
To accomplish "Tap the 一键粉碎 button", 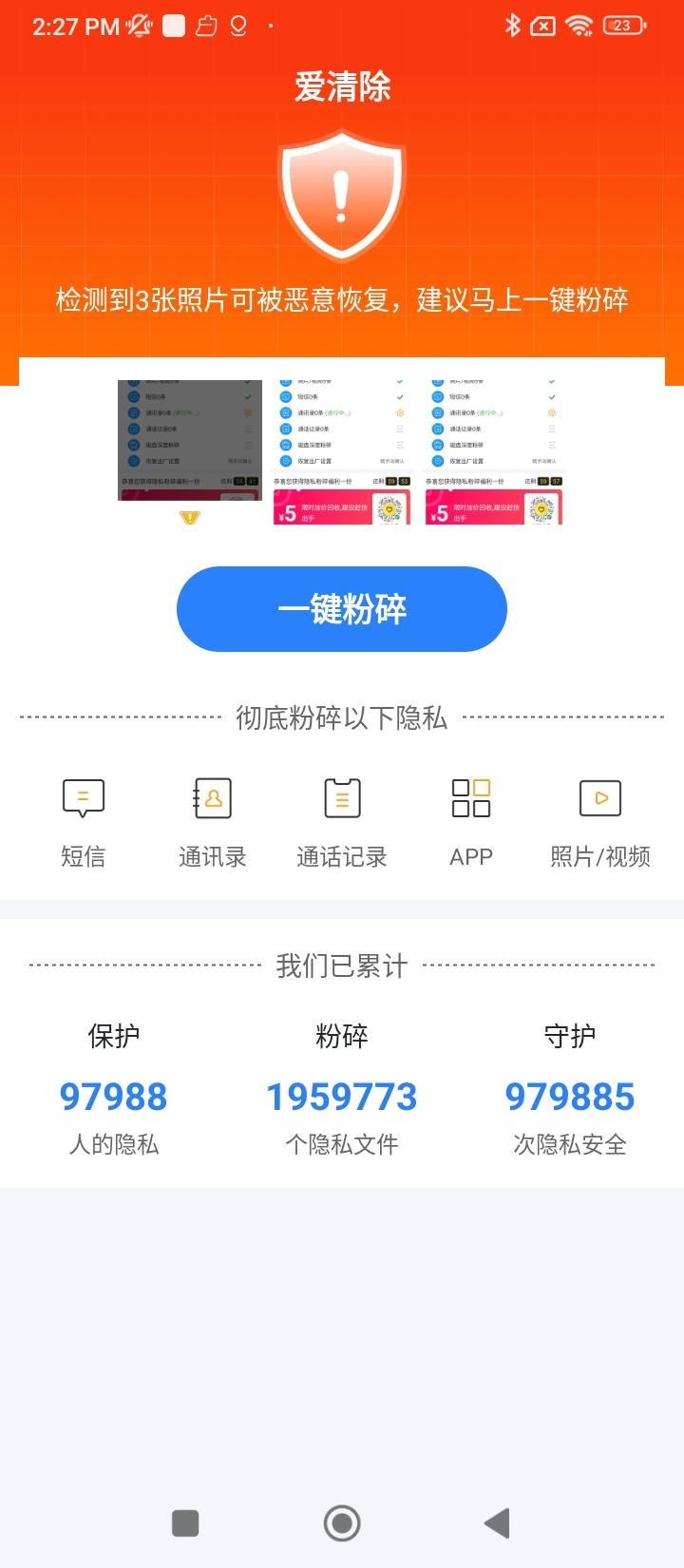I will coord(342,609).
